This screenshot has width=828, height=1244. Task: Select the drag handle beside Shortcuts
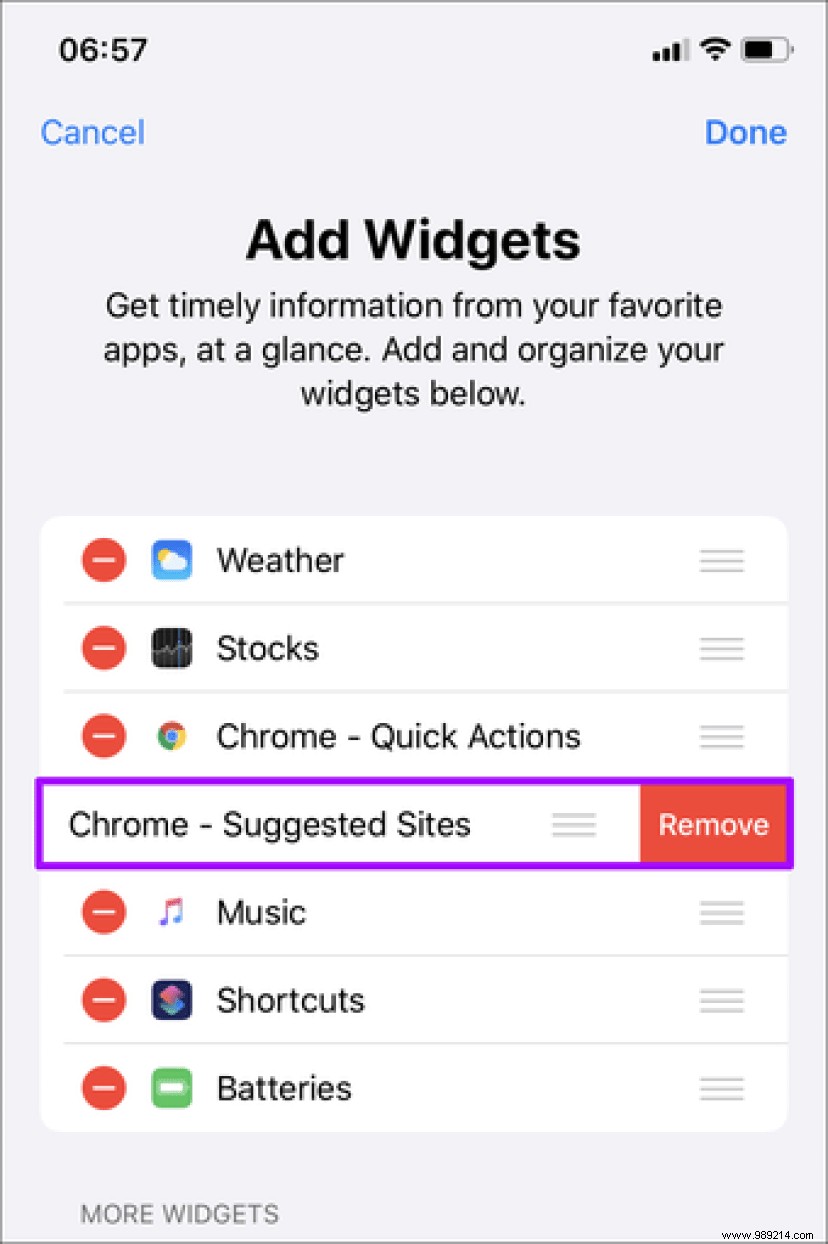tap(721, 1000)
